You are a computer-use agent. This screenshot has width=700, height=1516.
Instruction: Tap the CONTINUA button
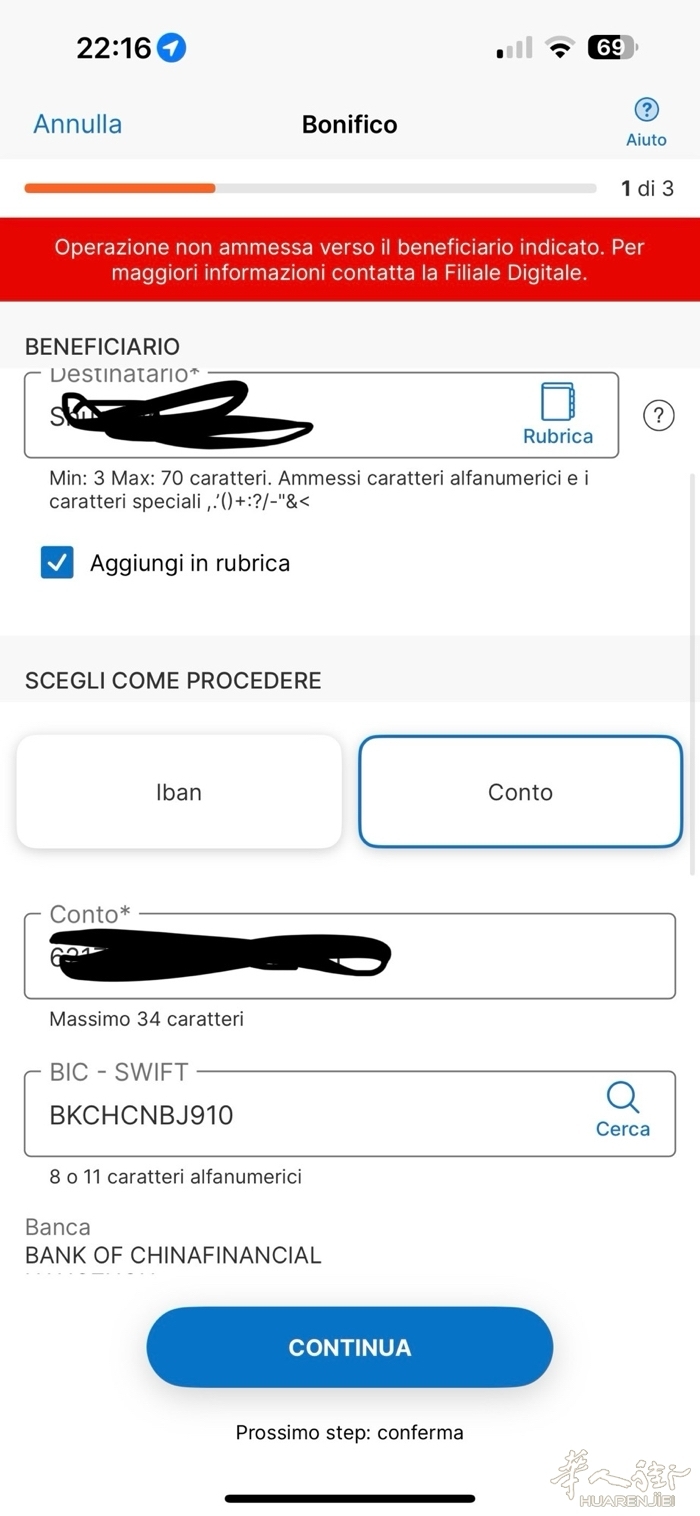tap(350, 1347)
